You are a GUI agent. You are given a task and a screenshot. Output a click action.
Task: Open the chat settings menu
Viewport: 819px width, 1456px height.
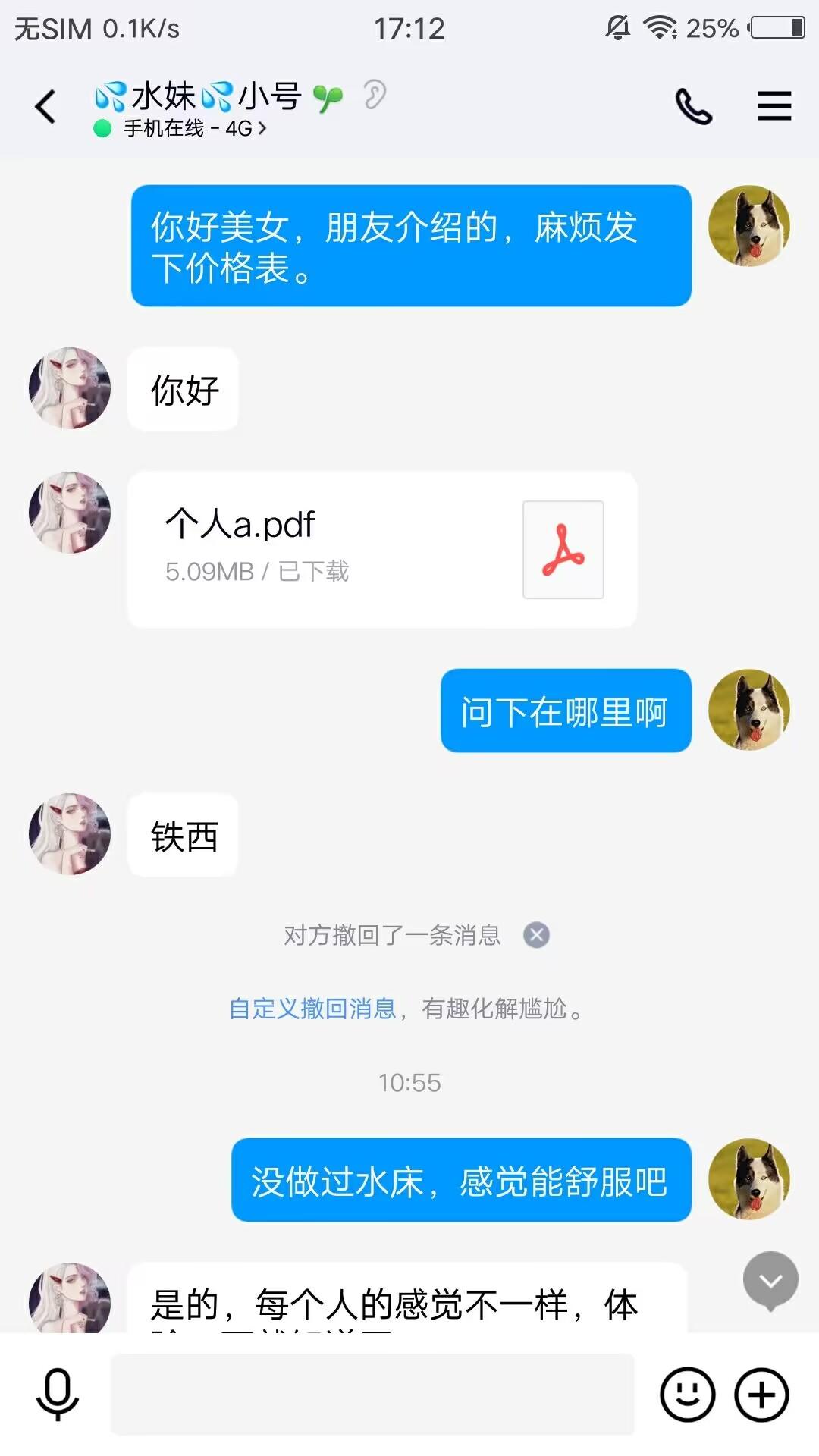[x=774, y=106]
